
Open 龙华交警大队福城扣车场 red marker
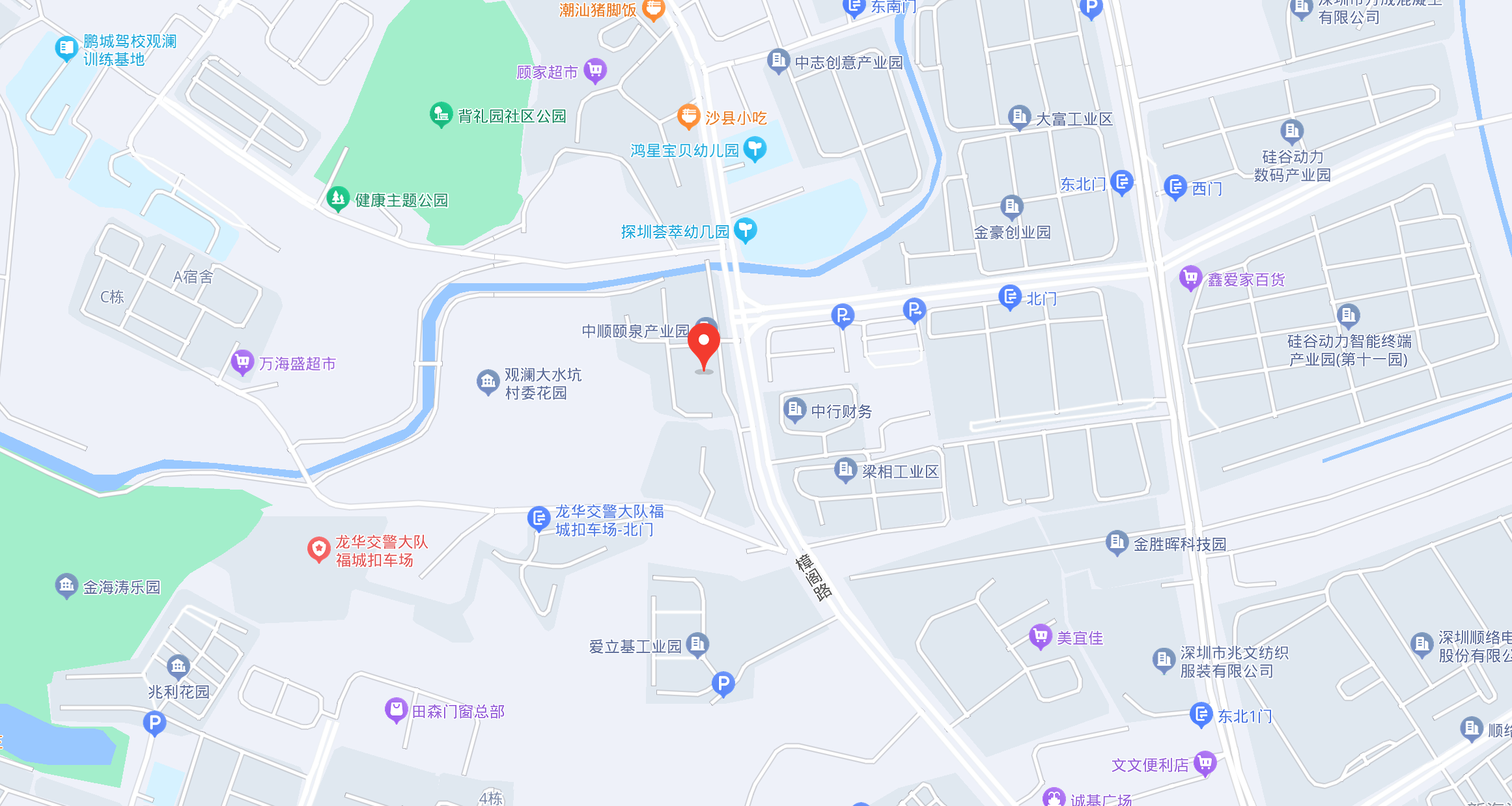(318, 550)
